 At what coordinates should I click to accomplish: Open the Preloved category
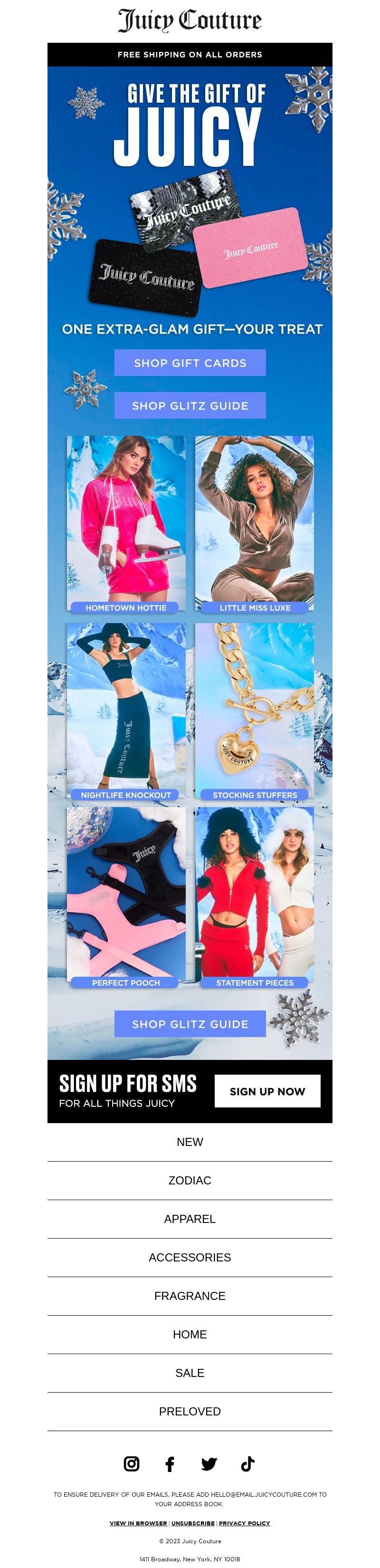[190, 1411]
